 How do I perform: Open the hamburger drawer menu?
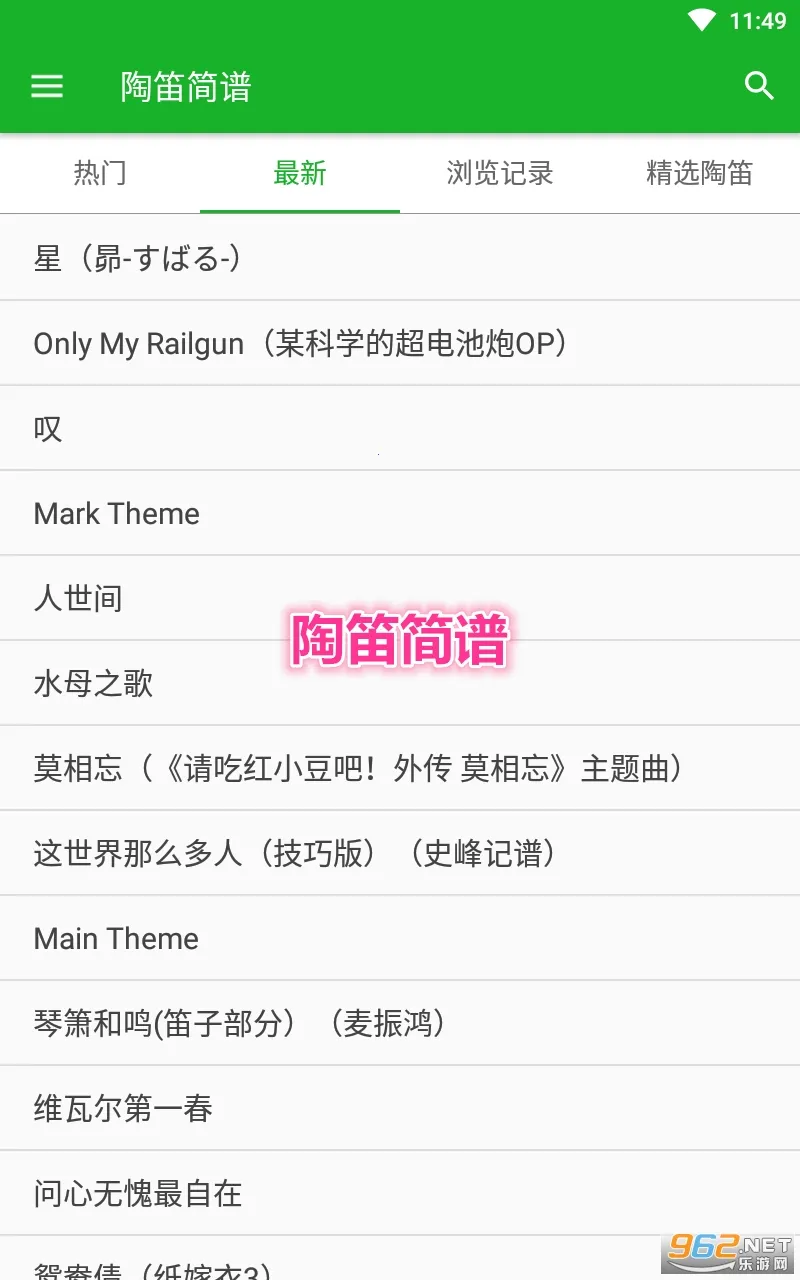point(47,86)
